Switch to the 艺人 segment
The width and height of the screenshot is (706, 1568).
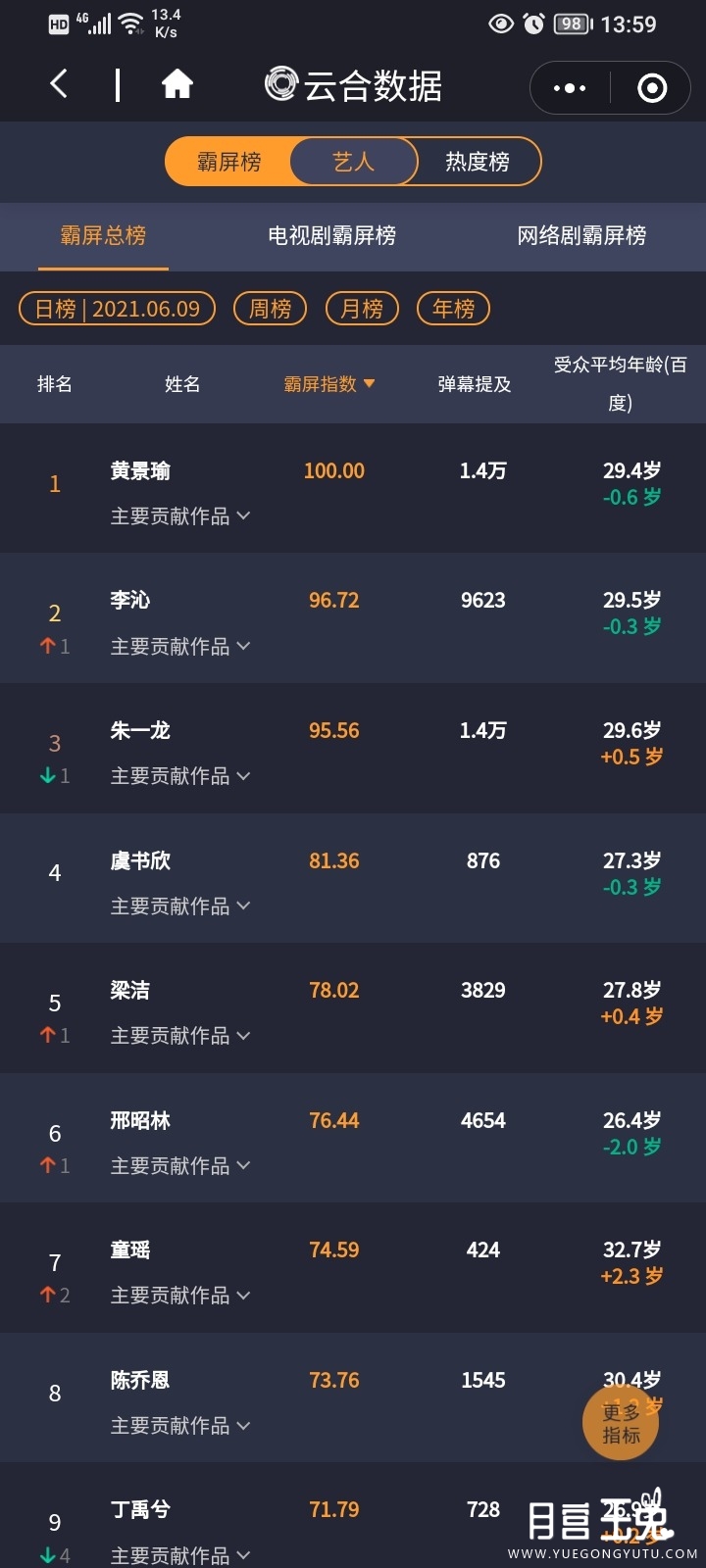coord(354,162)
